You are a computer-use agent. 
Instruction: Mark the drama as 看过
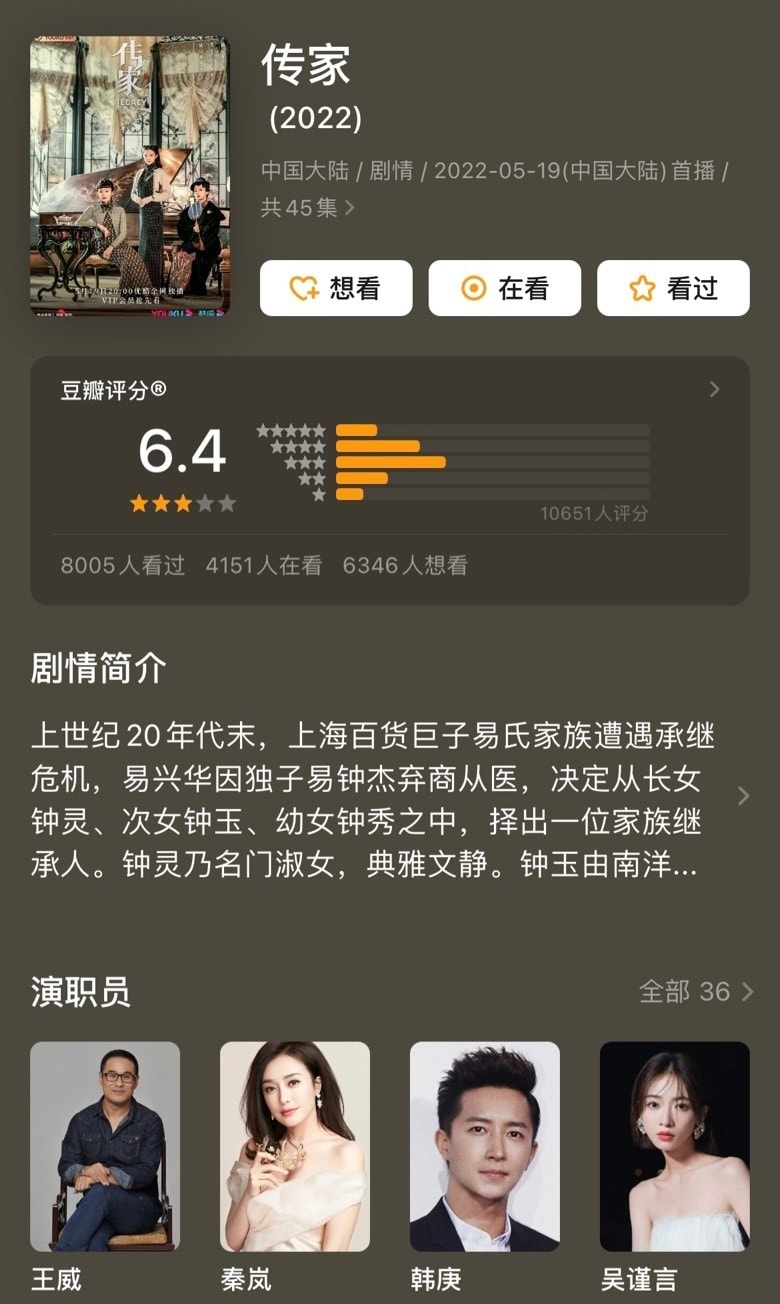[673, 289]
